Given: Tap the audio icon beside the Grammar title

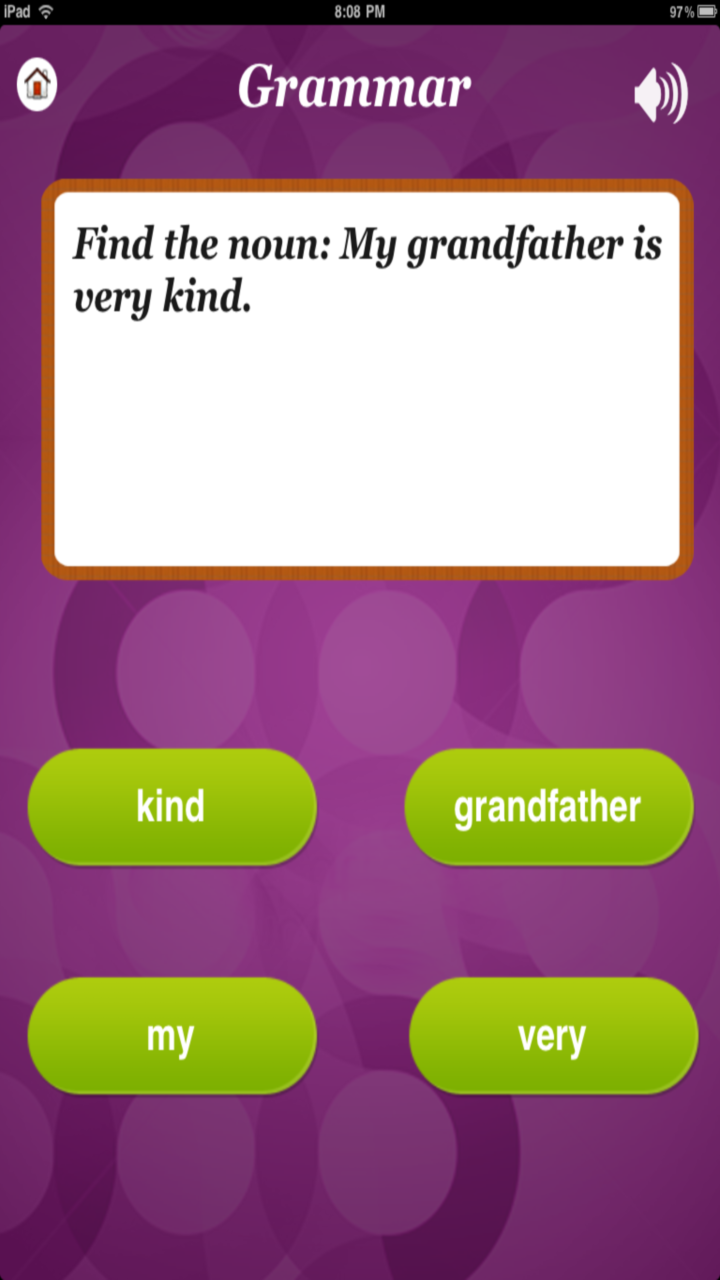Looking at the screenshot, I should (x=660, y=90).
